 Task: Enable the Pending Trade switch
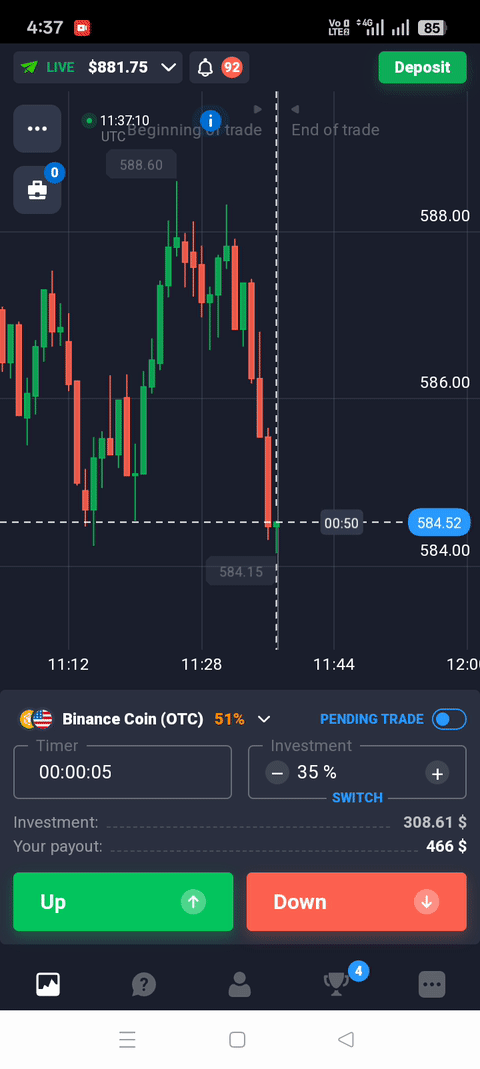pyautogui.click(x=449, y=719)
